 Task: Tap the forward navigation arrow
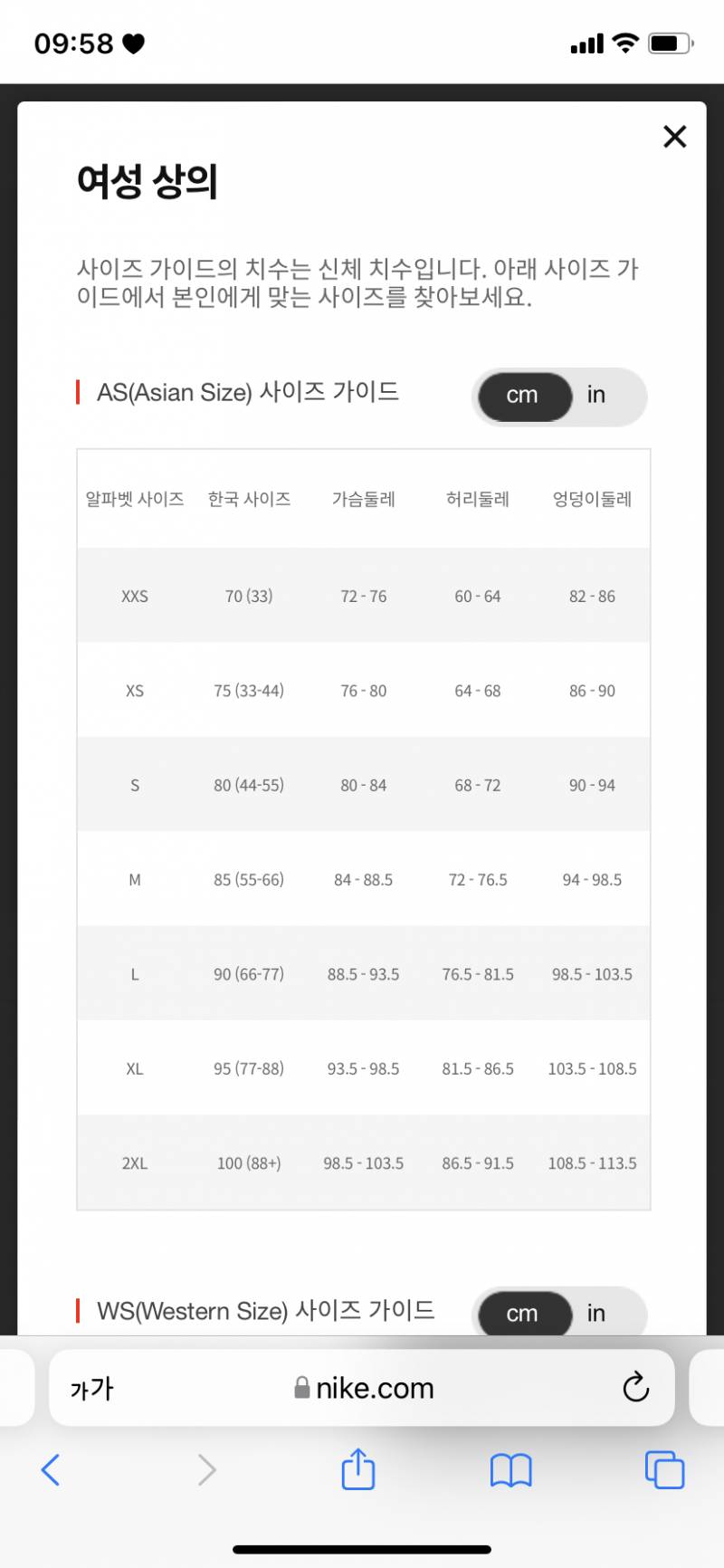[206, 1470]
